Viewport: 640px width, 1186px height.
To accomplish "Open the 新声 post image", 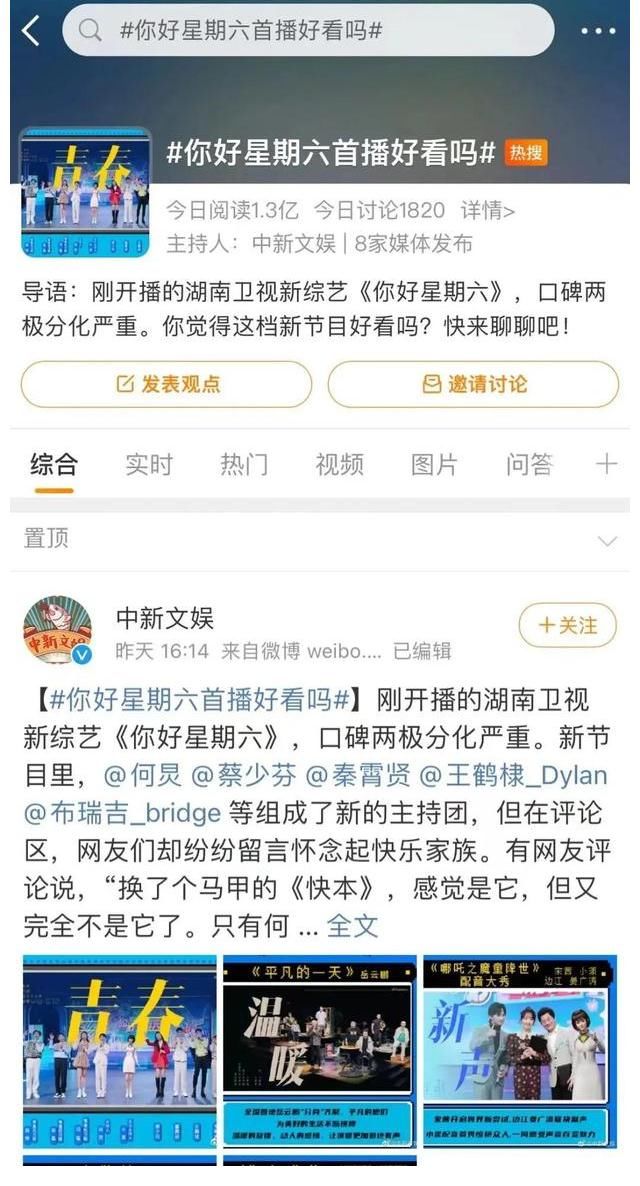I will pos(520,1051).
